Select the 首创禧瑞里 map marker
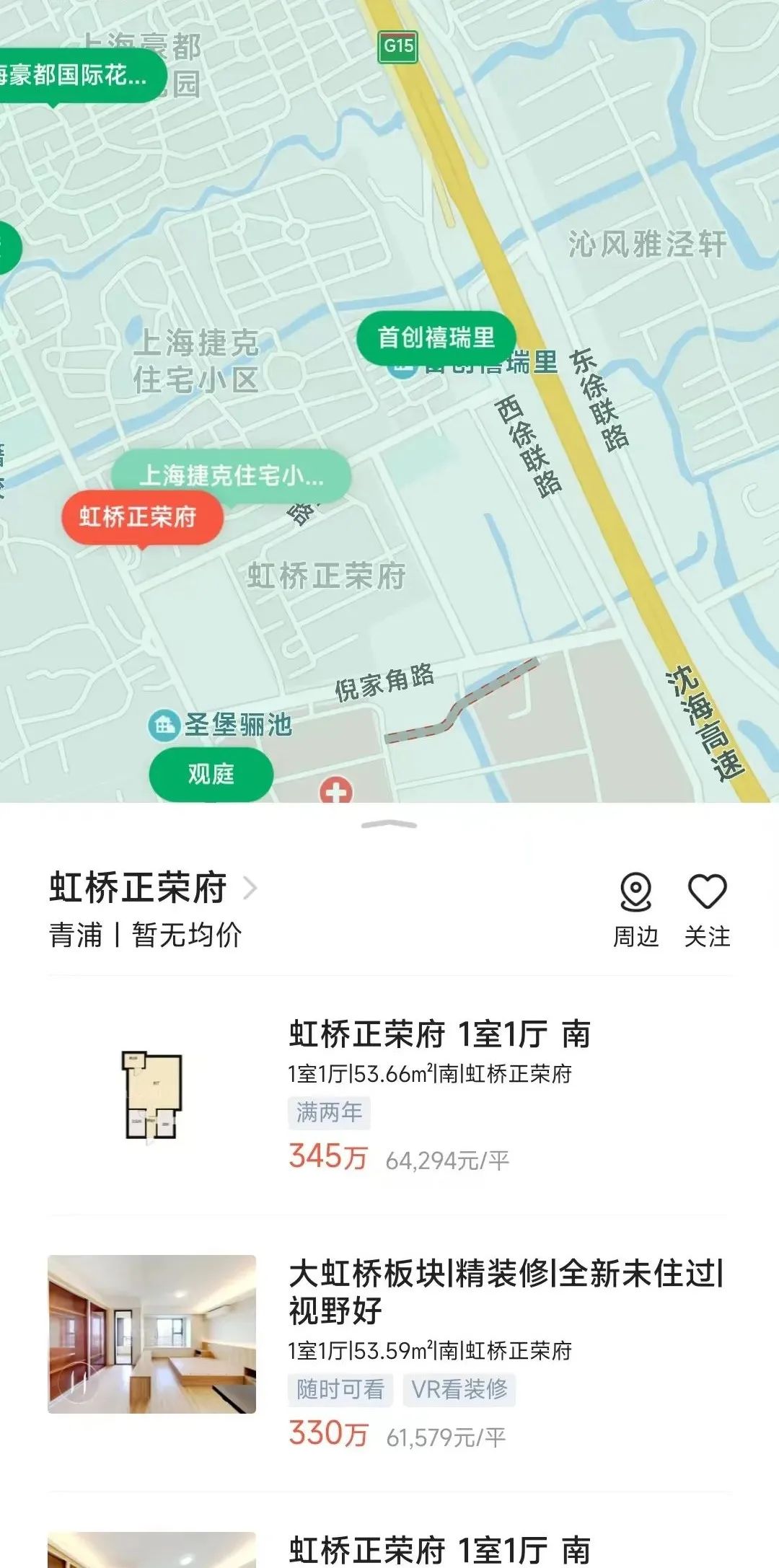Screen dimensions: 779x1568 tap(436, 337)
